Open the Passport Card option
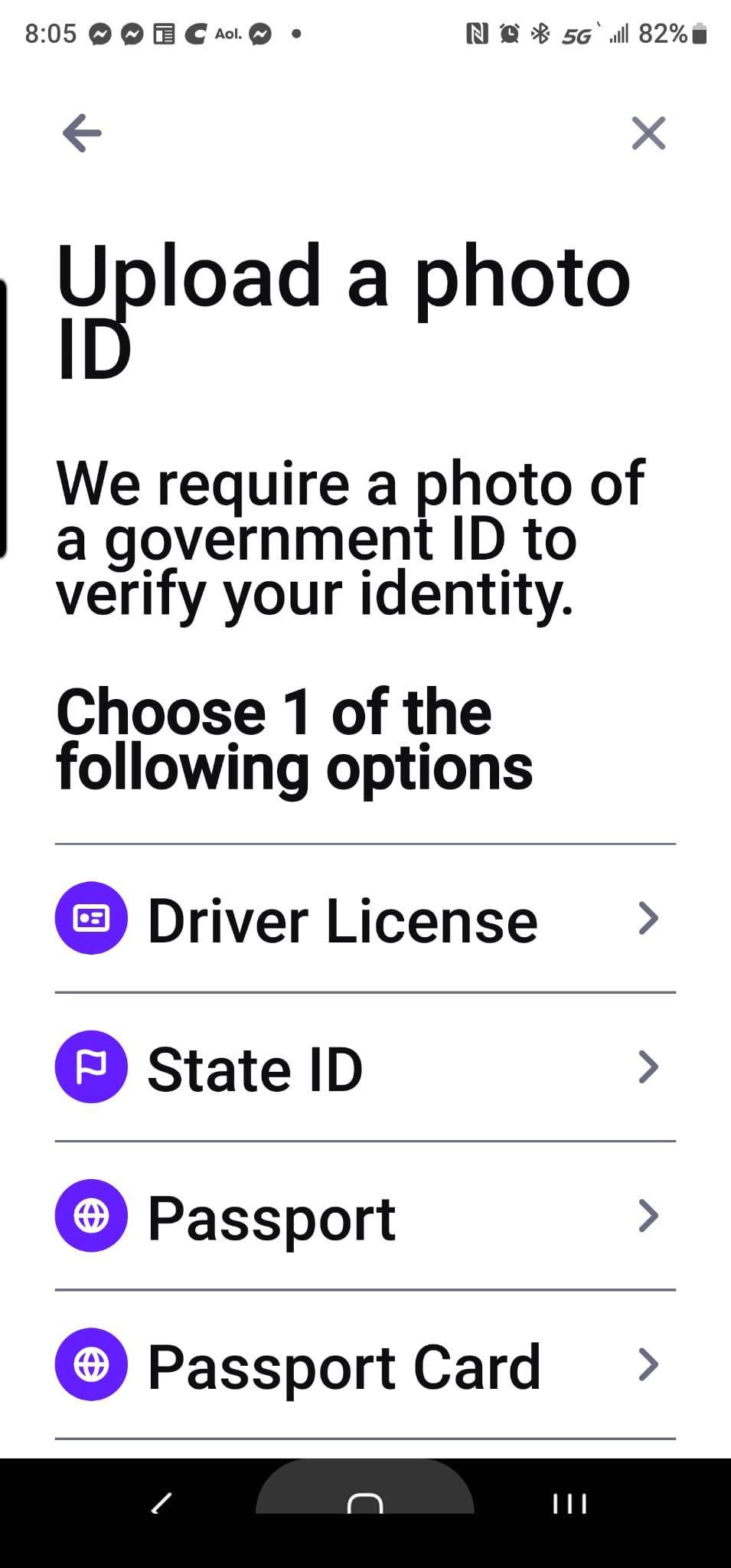731x1568 pixels. coord(365,1364)
